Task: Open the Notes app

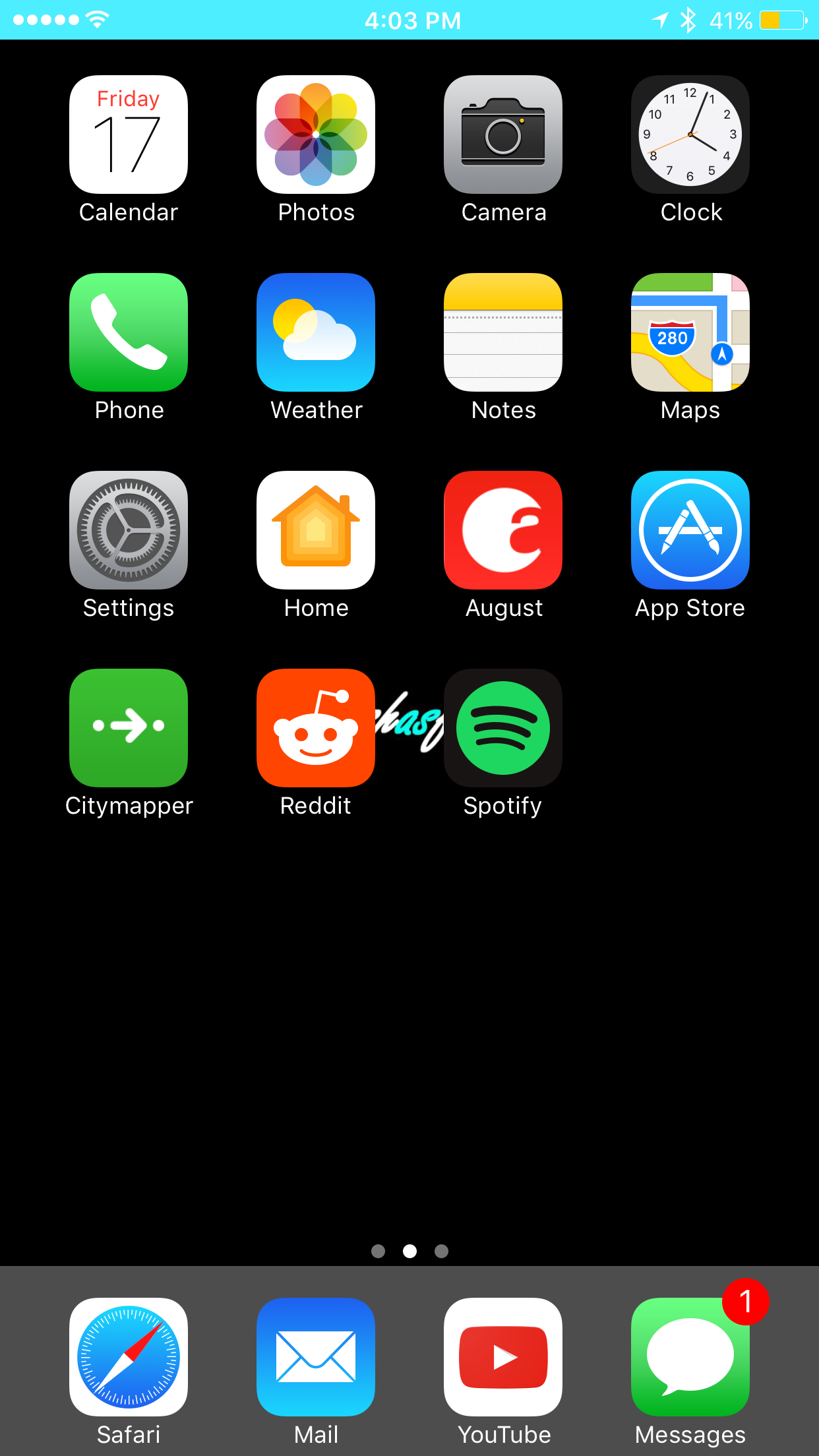Action: tap(503, 332)
